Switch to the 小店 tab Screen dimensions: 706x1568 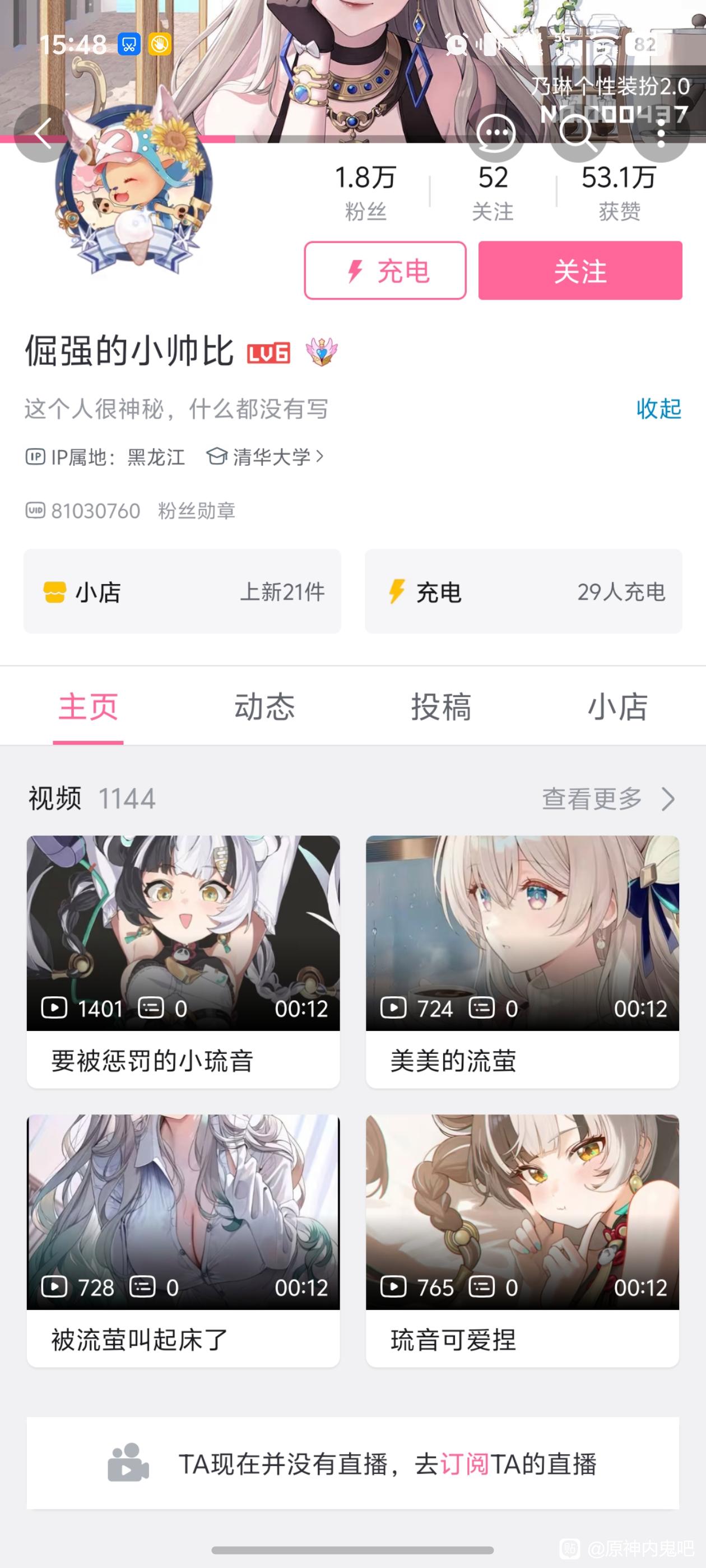[617, 706]
